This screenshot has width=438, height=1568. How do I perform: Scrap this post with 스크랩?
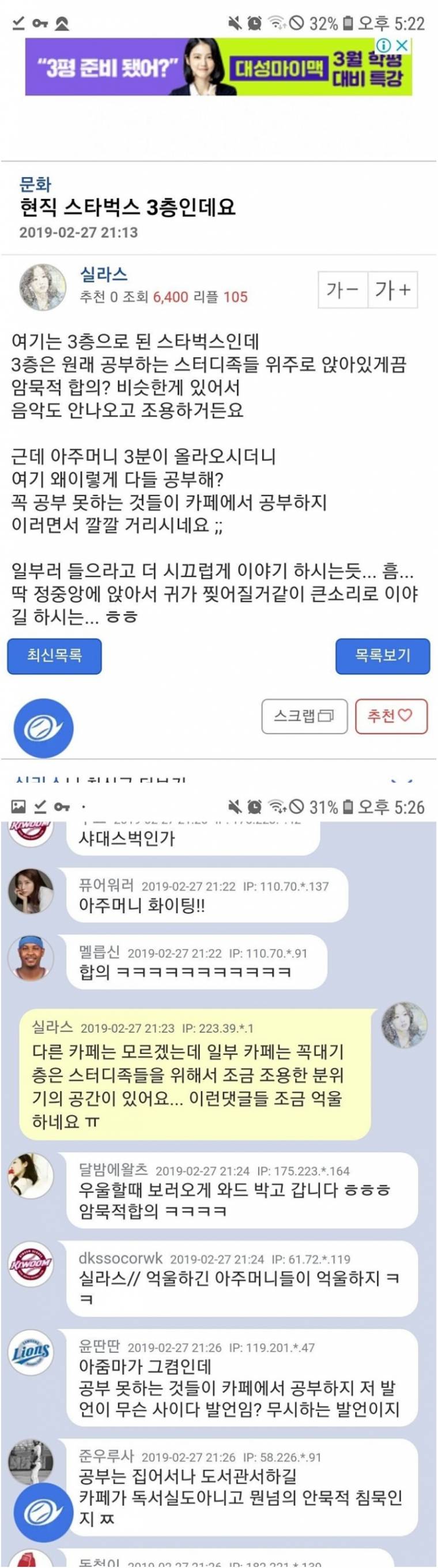click(x=304, y=716)
